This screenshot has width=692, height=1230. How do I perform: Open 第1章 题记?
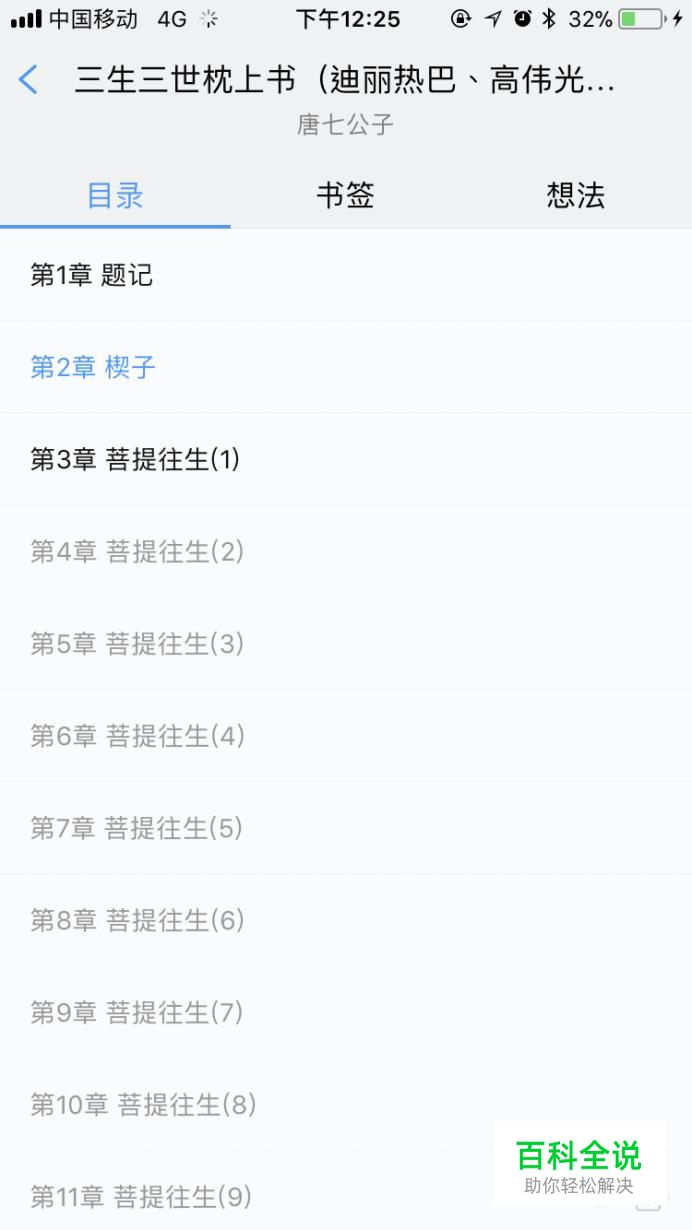[x=346, y=275]
